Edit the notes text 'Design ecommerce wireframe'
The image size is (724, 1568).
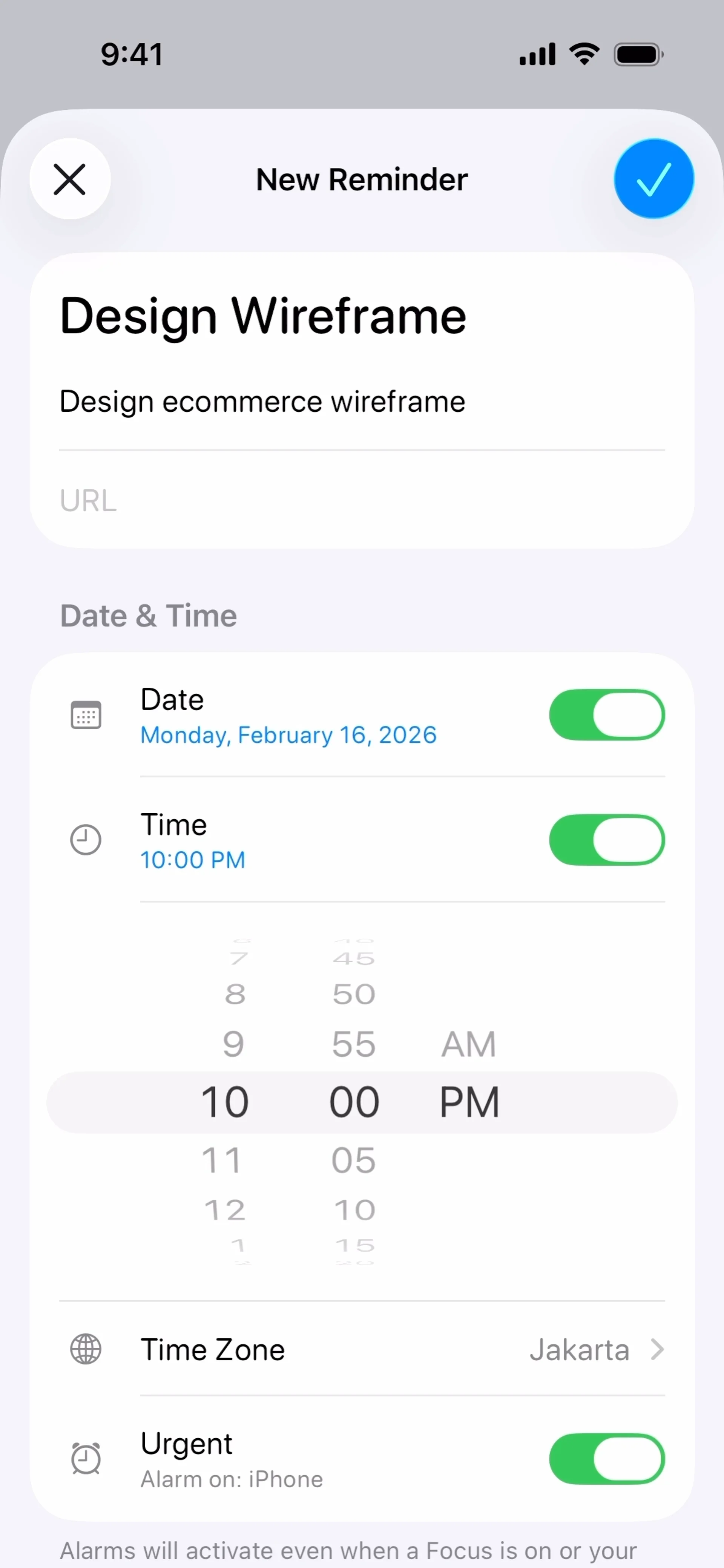[x=262, y=402]
